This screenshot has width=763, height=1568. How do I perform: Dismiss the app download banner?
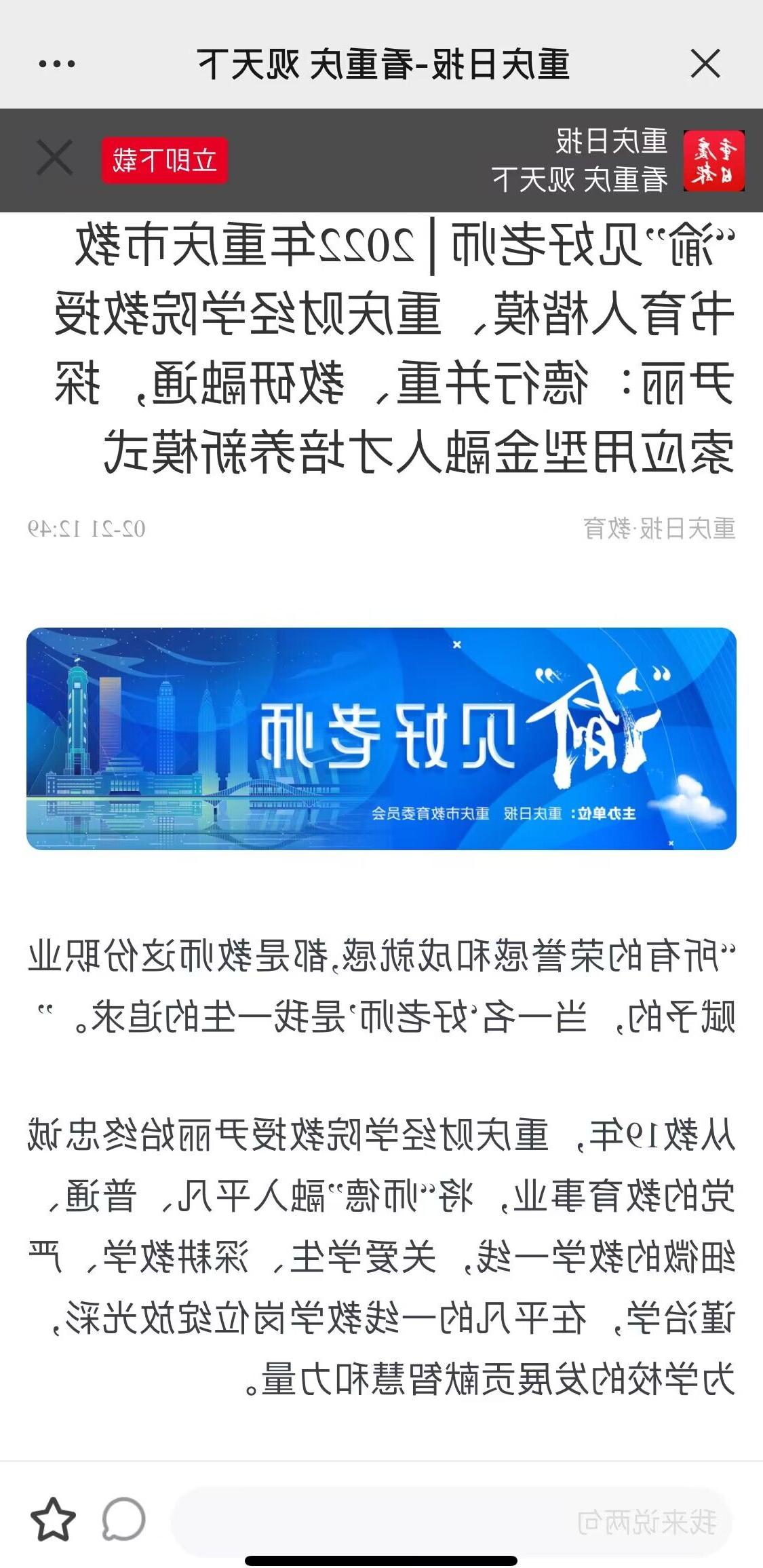pyautogui.click(x=54, y=159)
